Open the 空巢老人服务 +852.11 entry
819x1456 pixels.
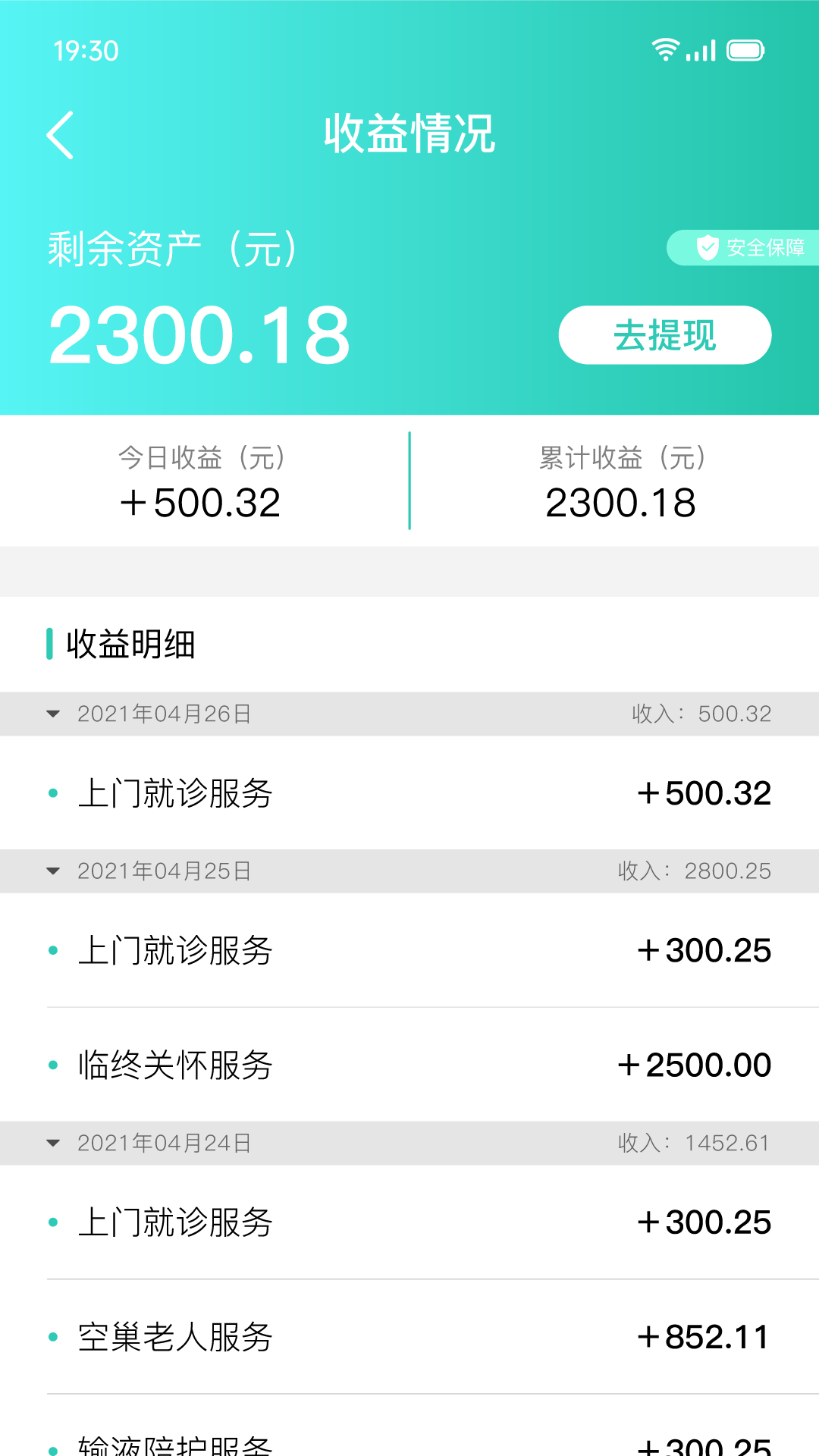coord(409,1337)
